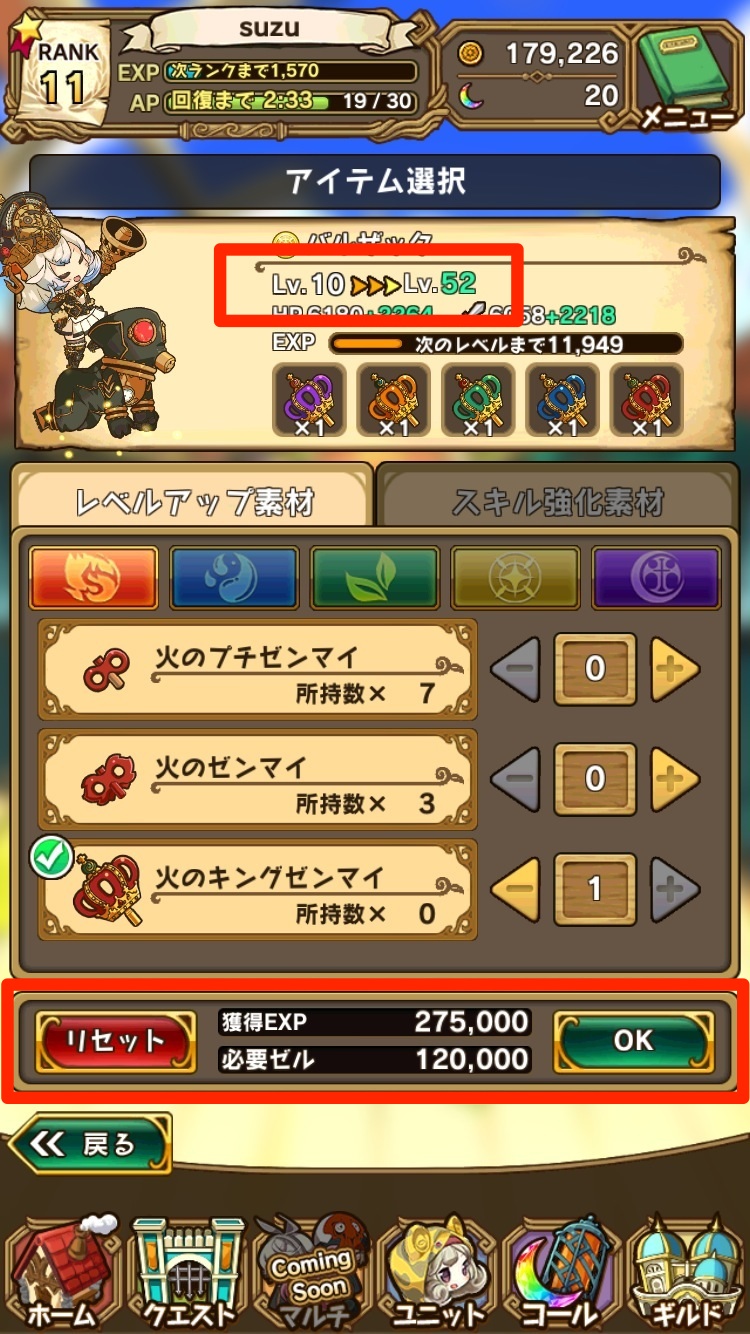Select the yellow light element filter
Image resolution: width=750 pixels, height=1334 pixels.
click(515, 578)
